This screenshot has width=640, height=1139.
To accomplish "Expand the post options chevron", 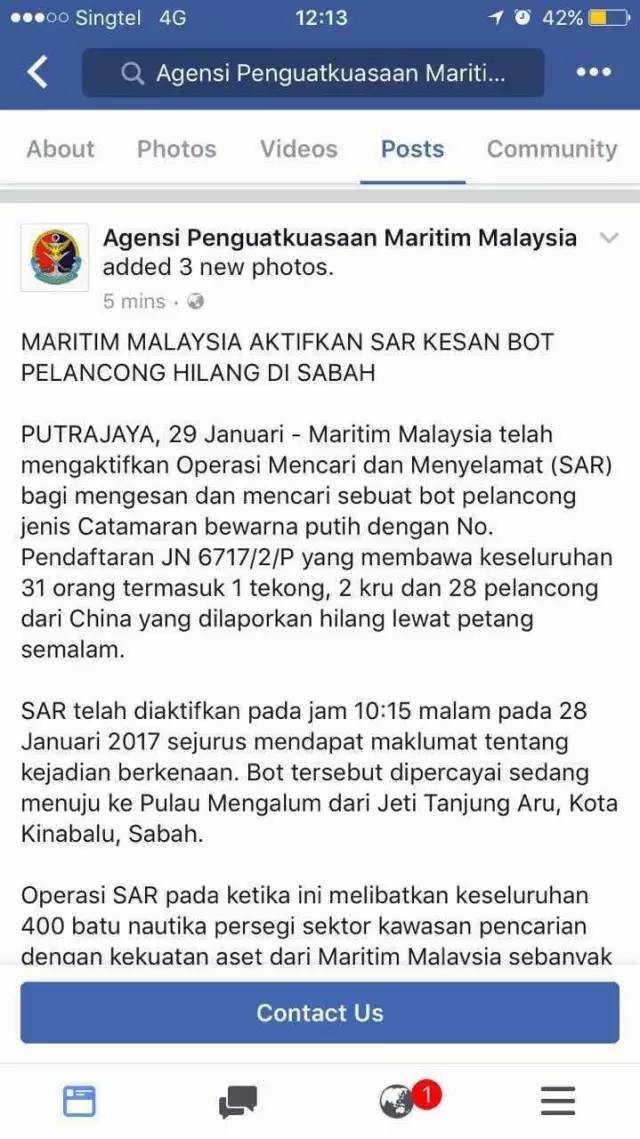I will pos(608,238).
